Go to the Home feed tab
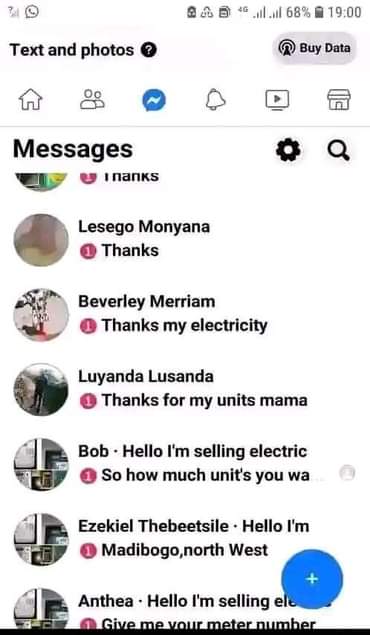Screen dimensions: 370x635 pyautogui.click(x=31, y=100)
